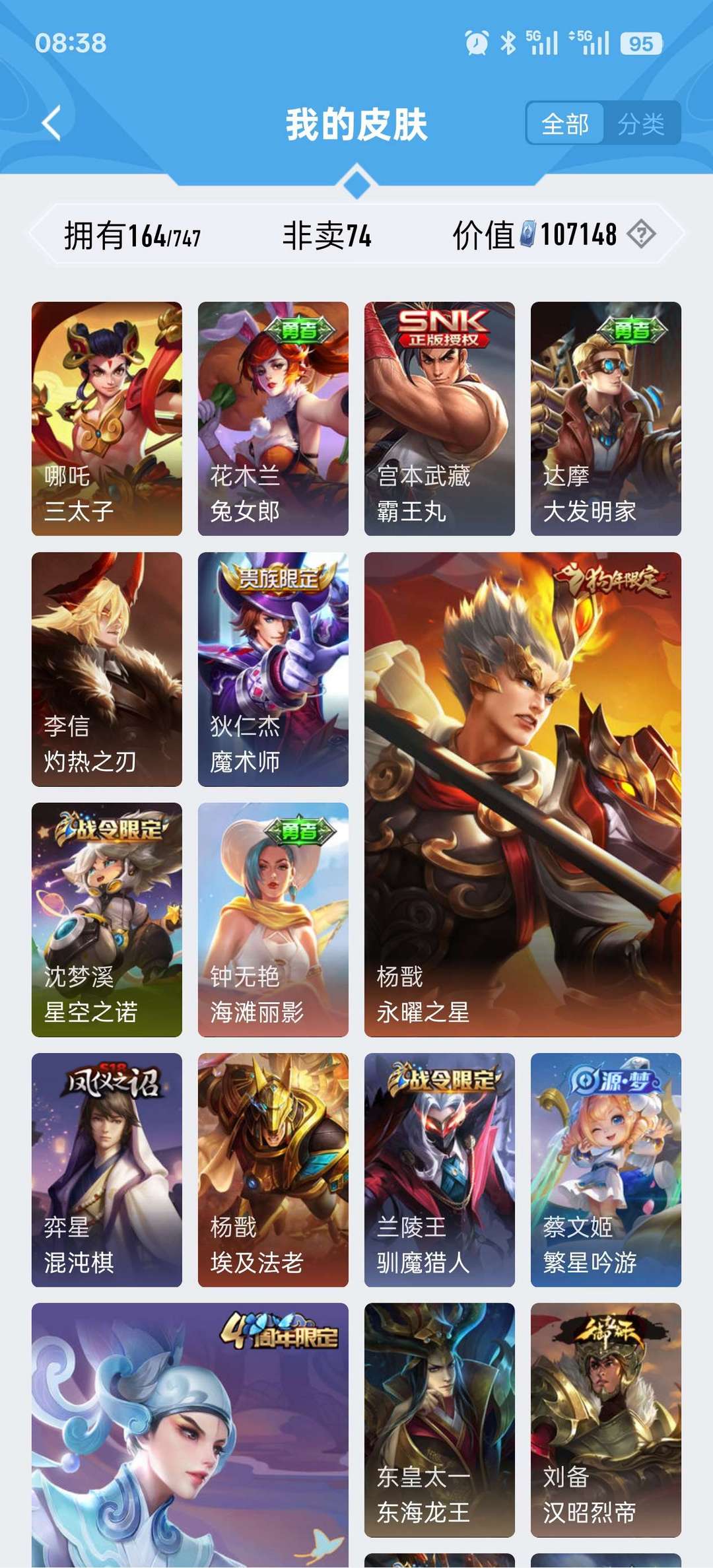Open 宫本武藏 霸王丸 skin card
This screenshot has width=713, height=1568.
pyautogui.click(x=439, y=418)
